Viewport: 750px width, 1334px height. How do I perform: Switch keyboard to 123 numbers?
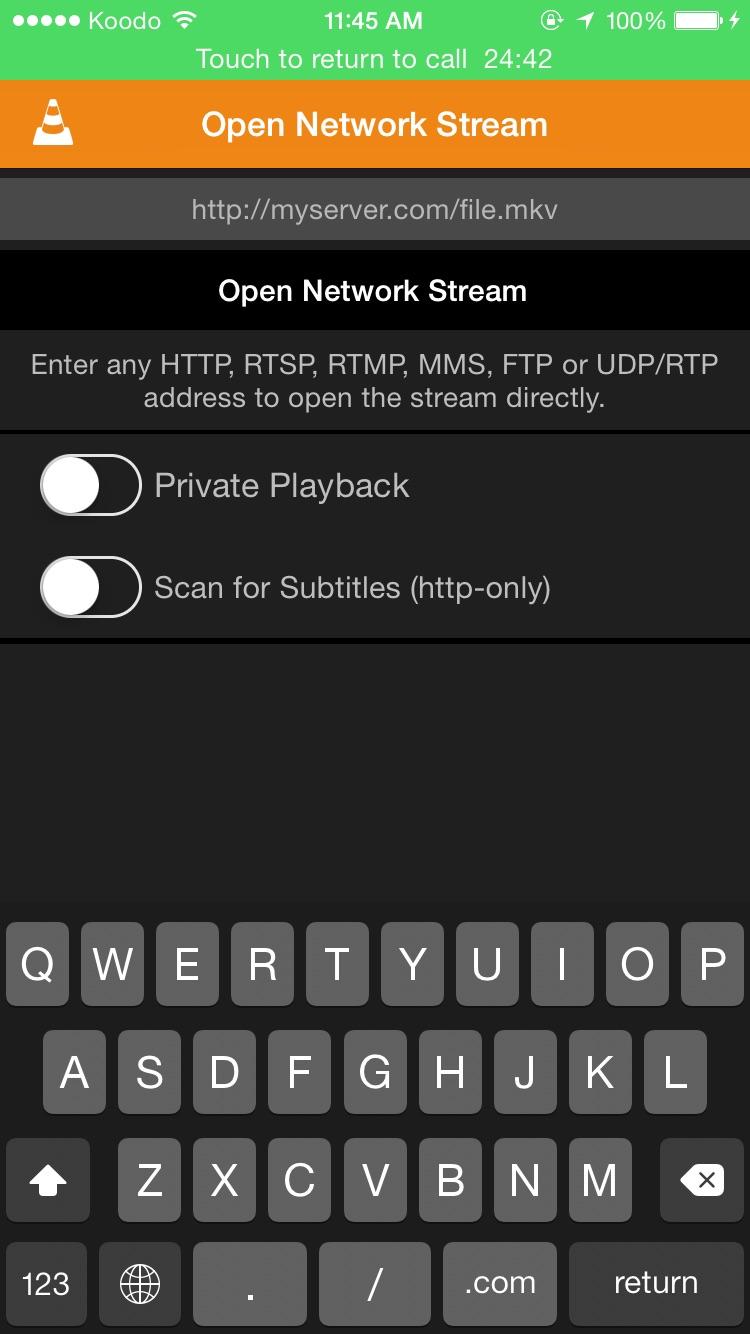pos(46,1283)
